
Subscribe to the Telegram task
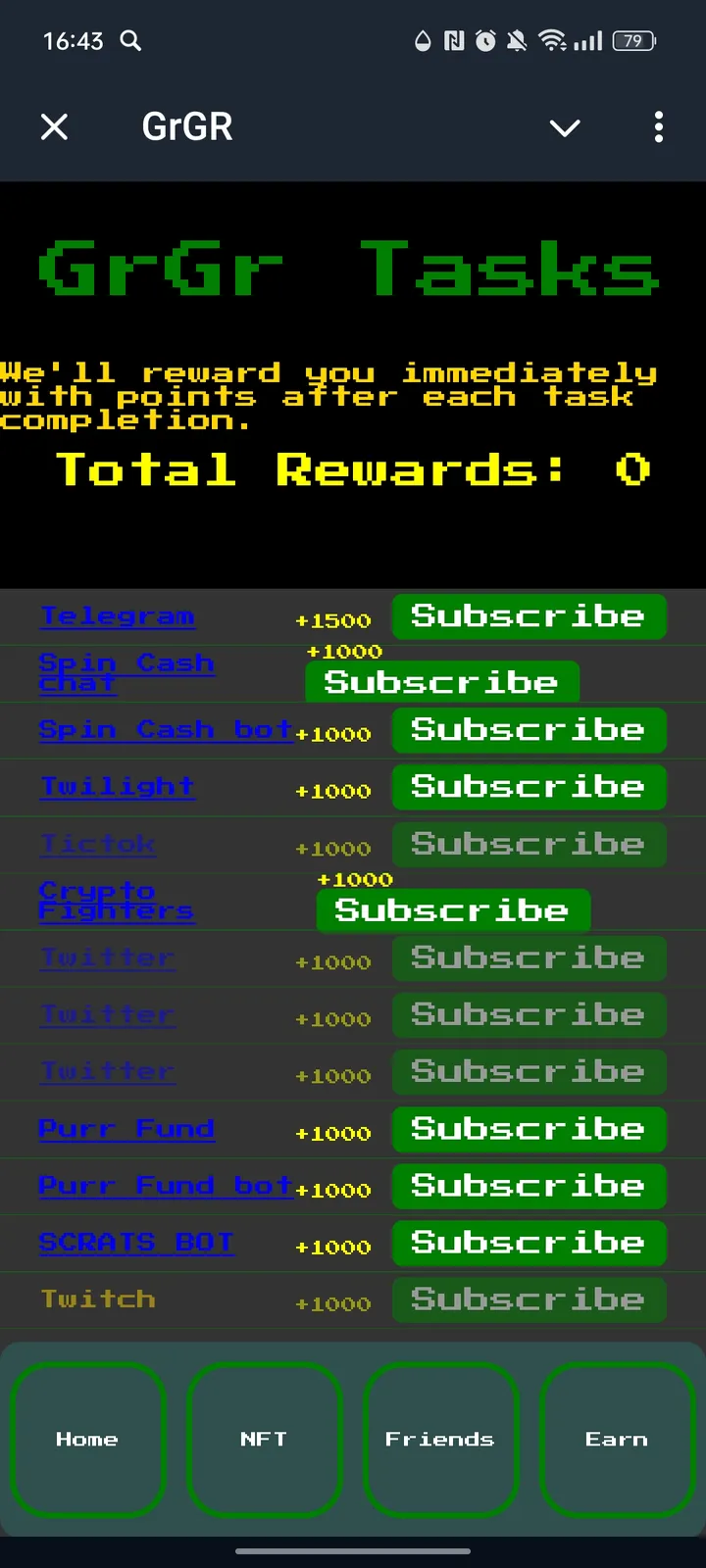529,615
